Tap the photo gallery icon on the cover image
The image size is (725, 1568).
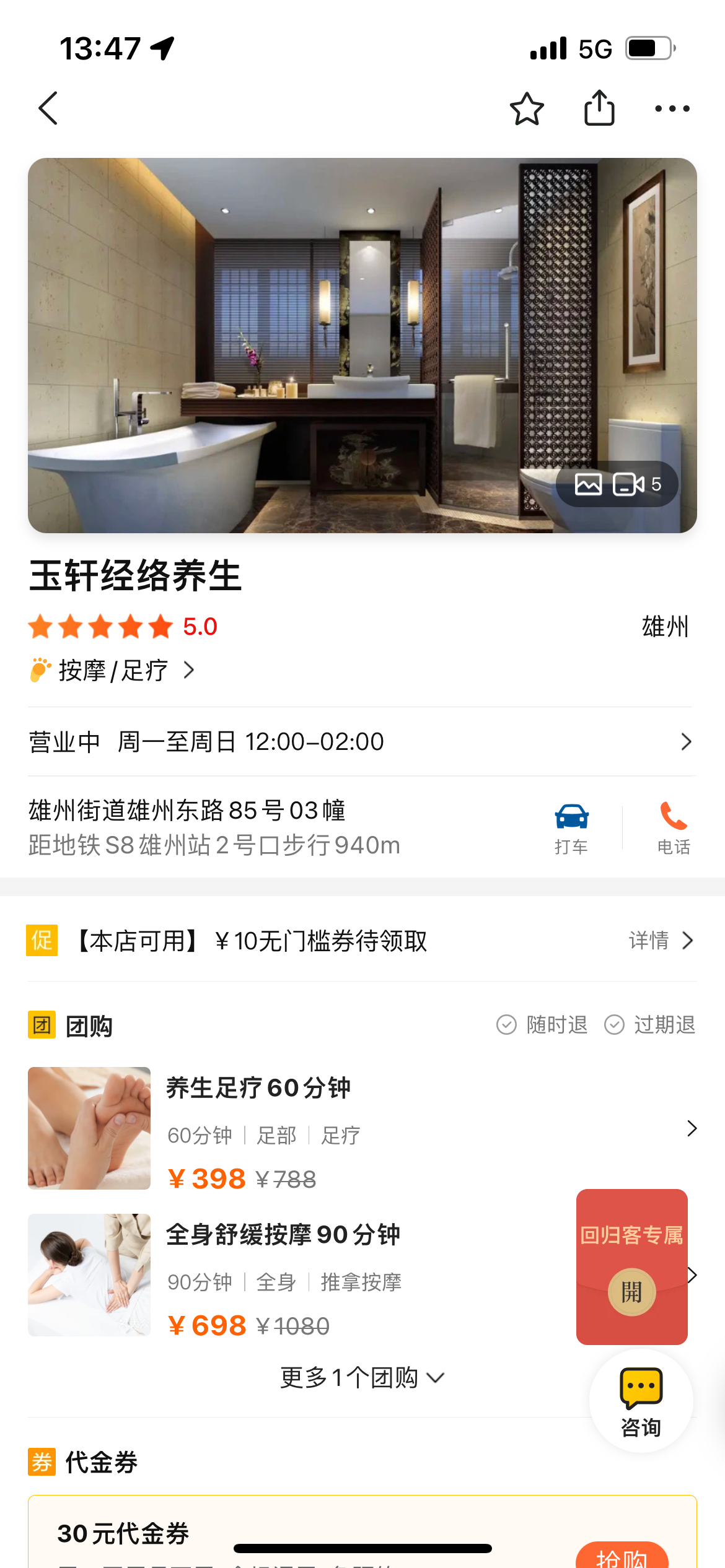click(x=589, y=484)
